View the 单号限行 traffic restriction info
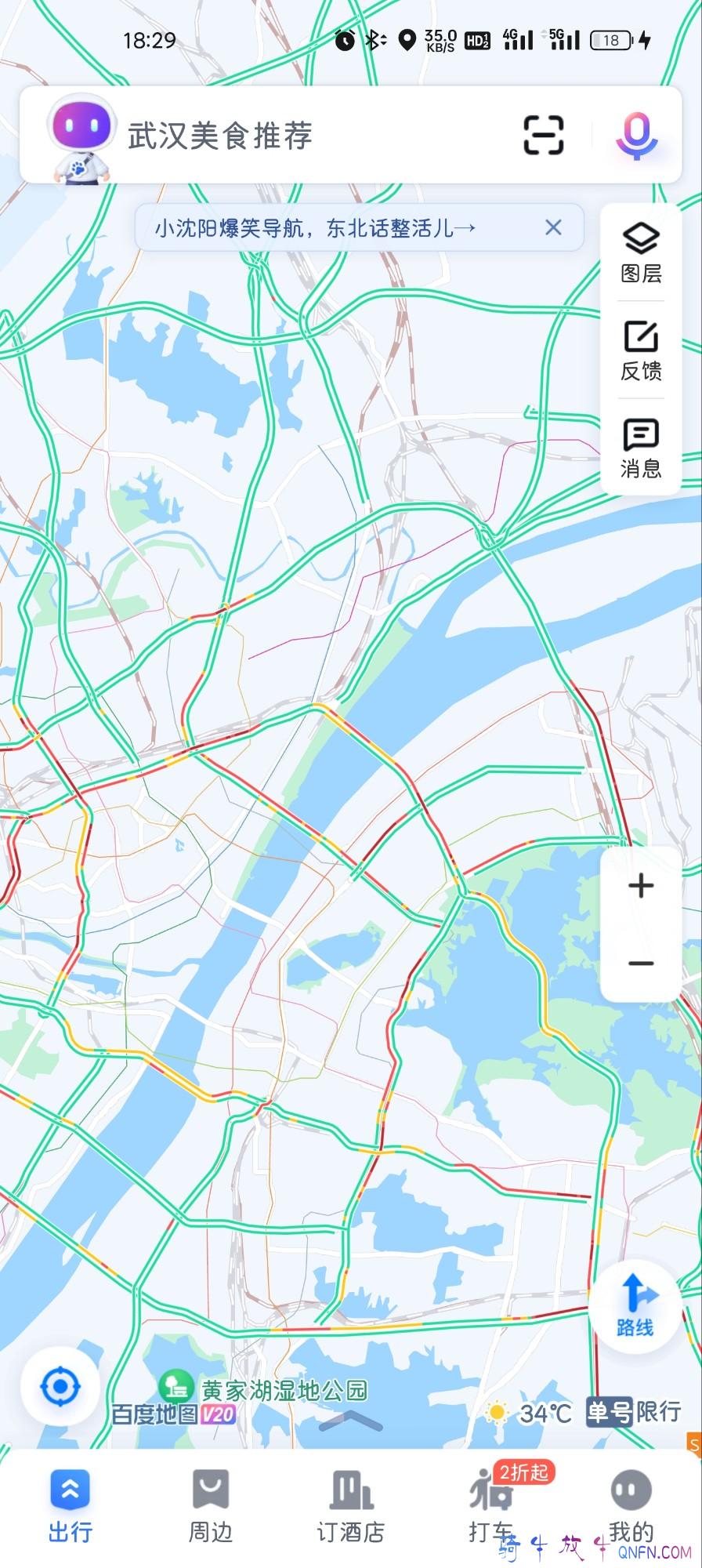 633,1412
